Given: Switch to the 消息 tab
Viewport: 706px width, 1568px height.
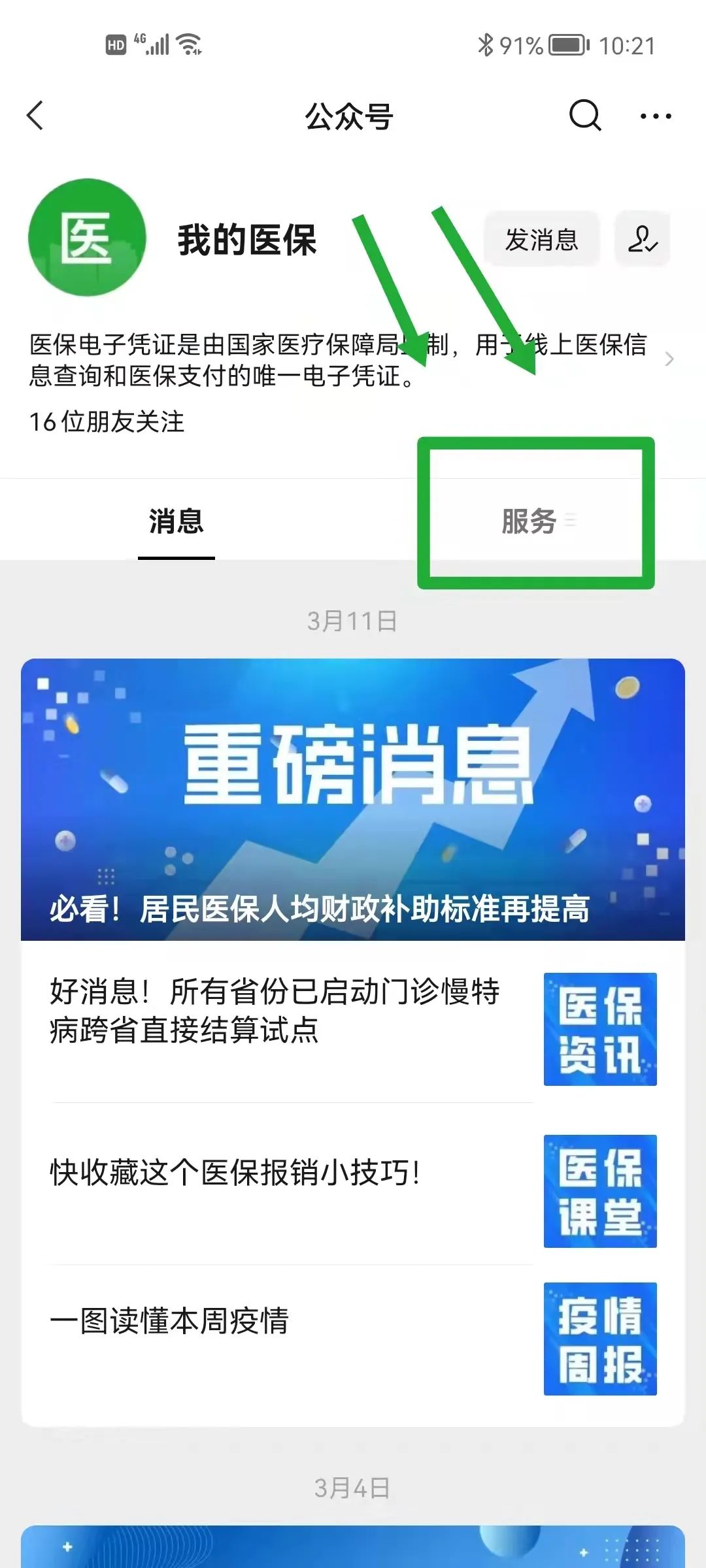Looking at the screenshot, I should click(x=176, y=521).
